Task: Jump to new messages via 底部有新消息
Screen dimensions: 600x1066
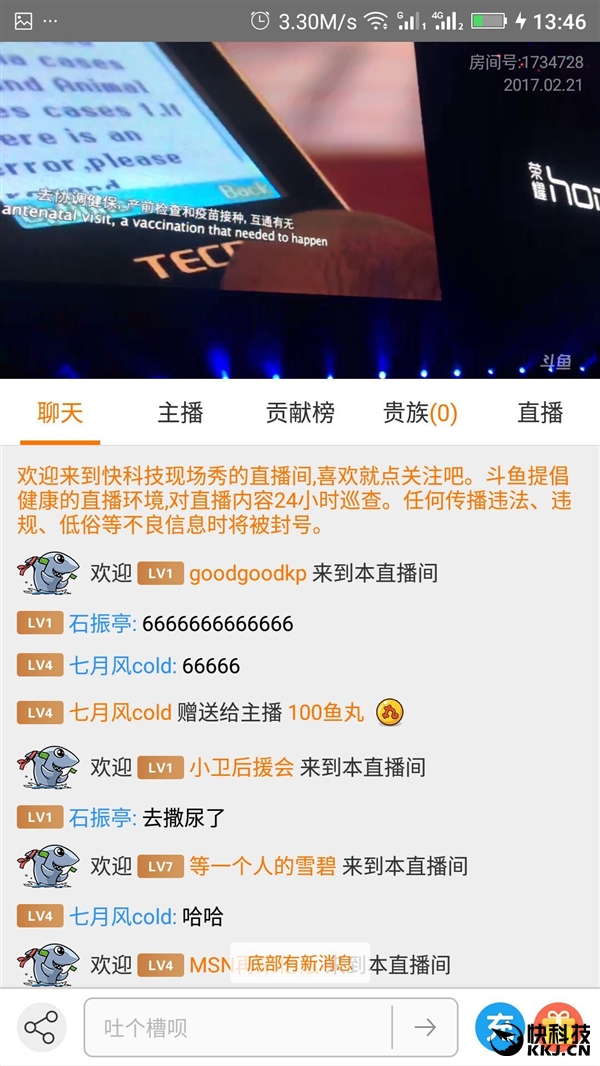Action: pyautogui.click(x=300, y=963)
